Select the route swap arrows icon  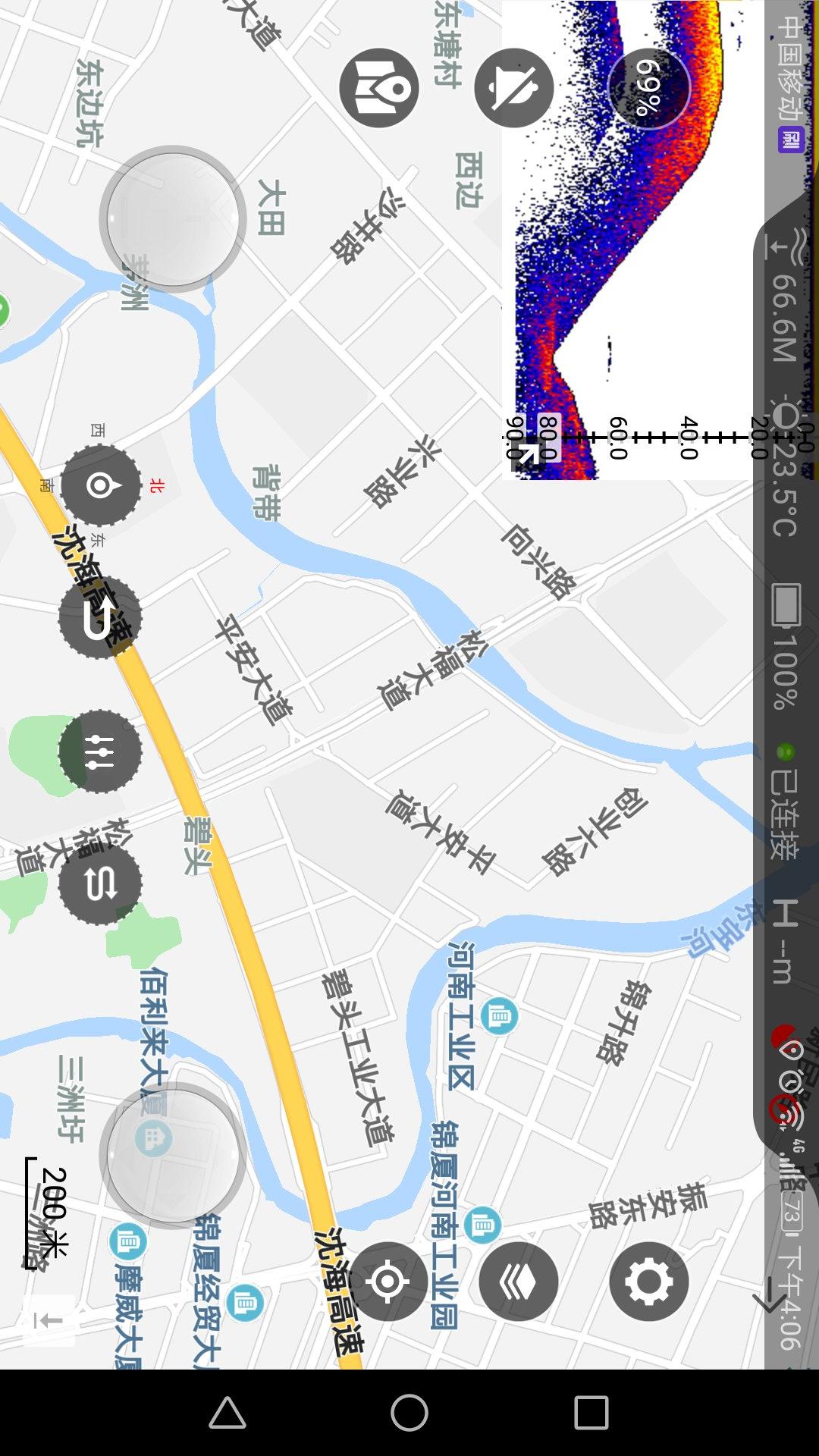click(99, 883)
